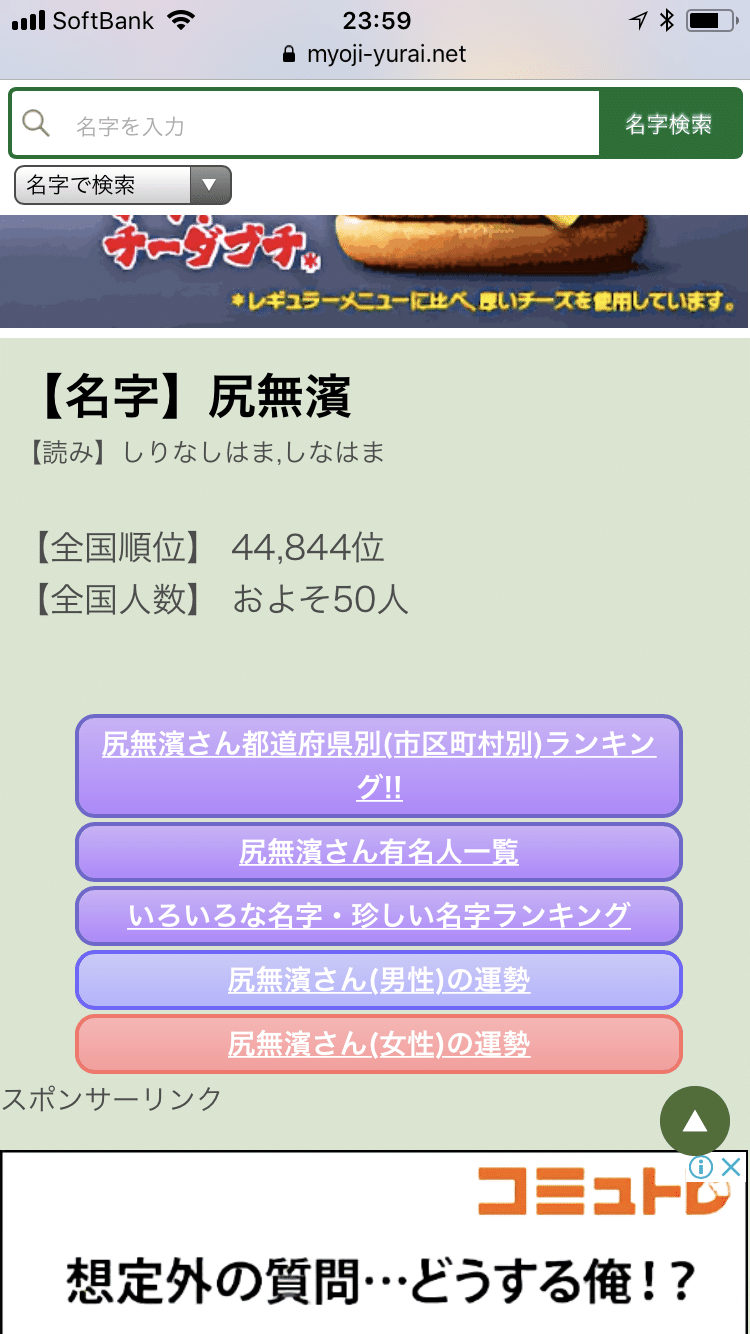Open いろいろな名字・珍しい名字ランキング
The image size is (750, 1334).
click(x=379, y=915)
